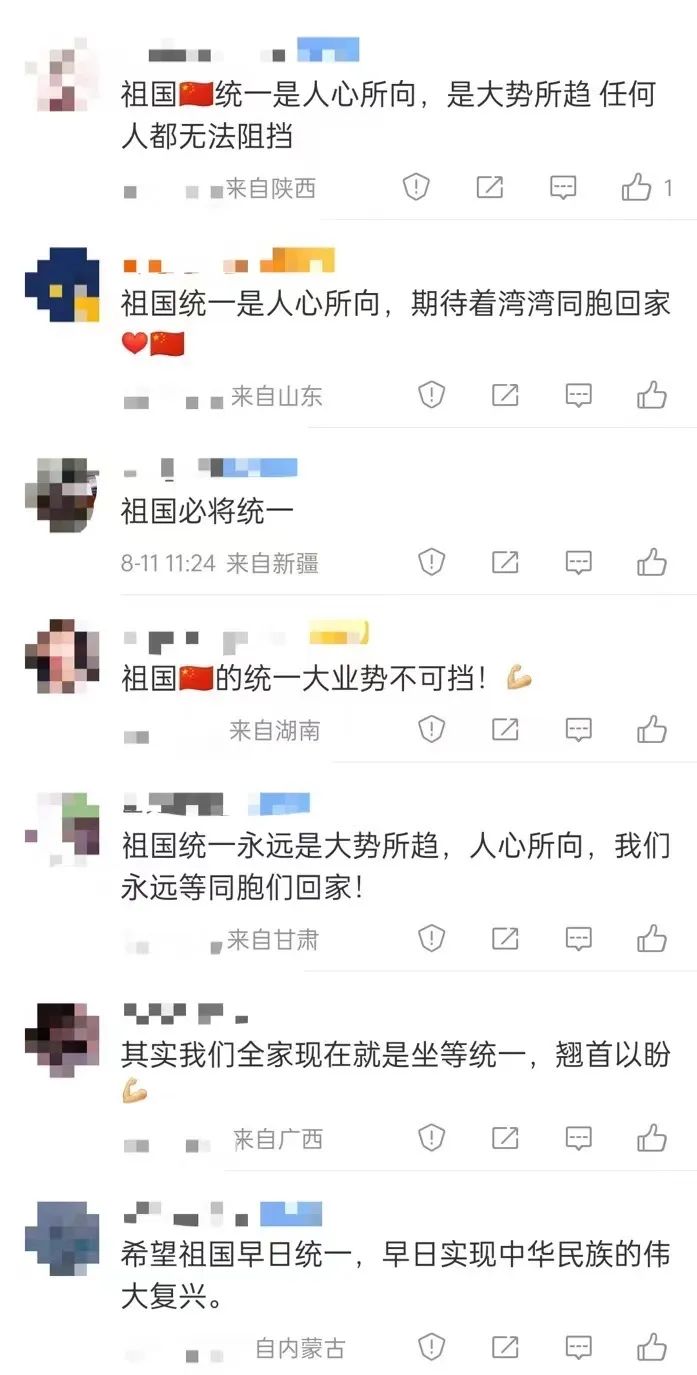Repost the comment from 山东
Screen dimensions: 697x1375
pyautogui.click(x=505, y=396)
